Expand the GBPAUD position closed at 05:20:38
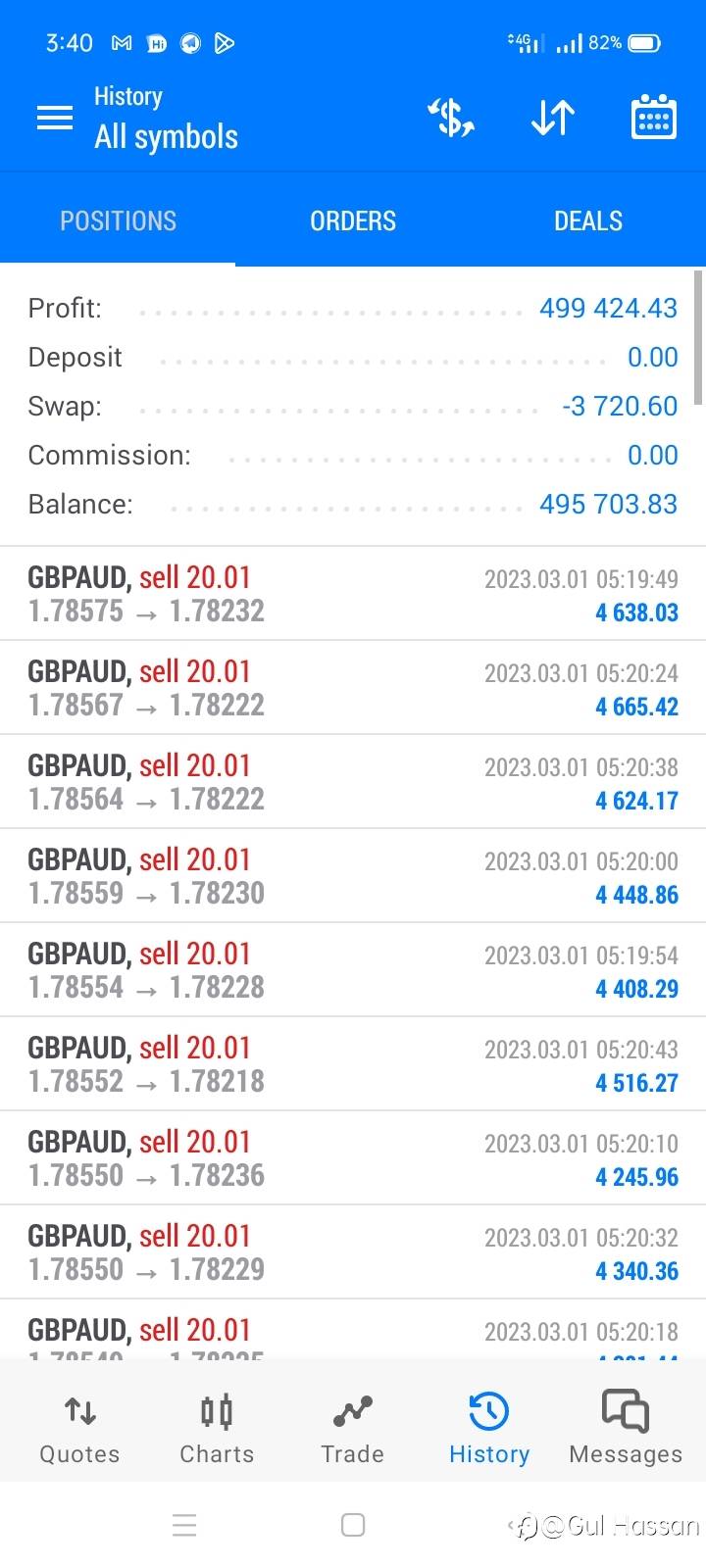 pos(353,782)
